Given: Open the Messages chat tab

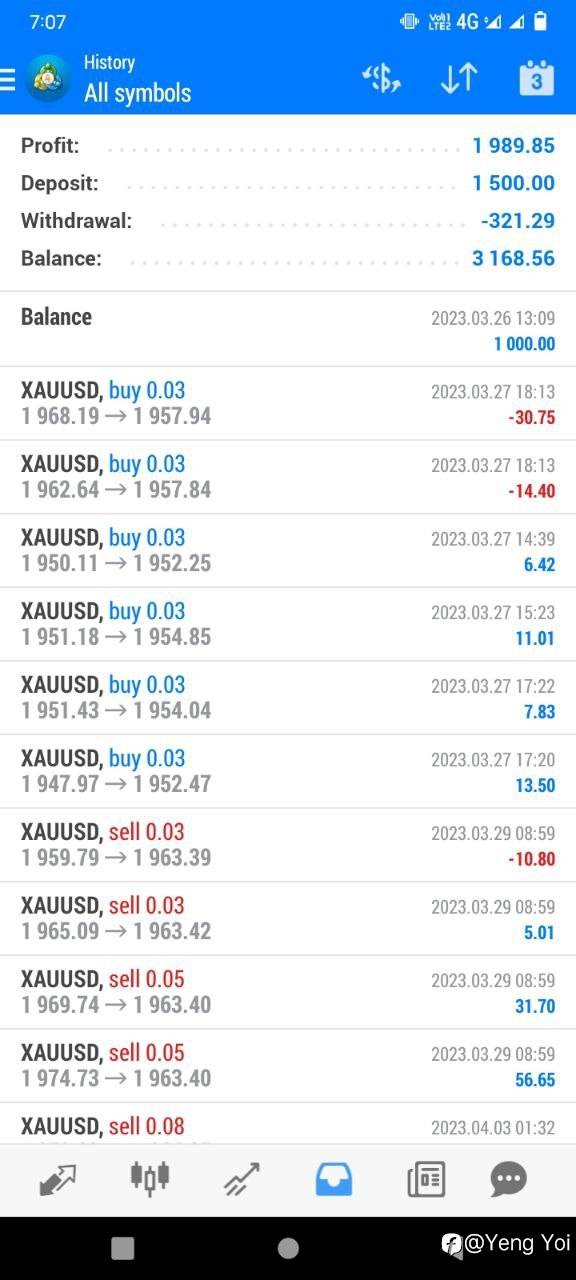Looking at the screenshot, I should pyautogui.click(x=508, y=1180).
